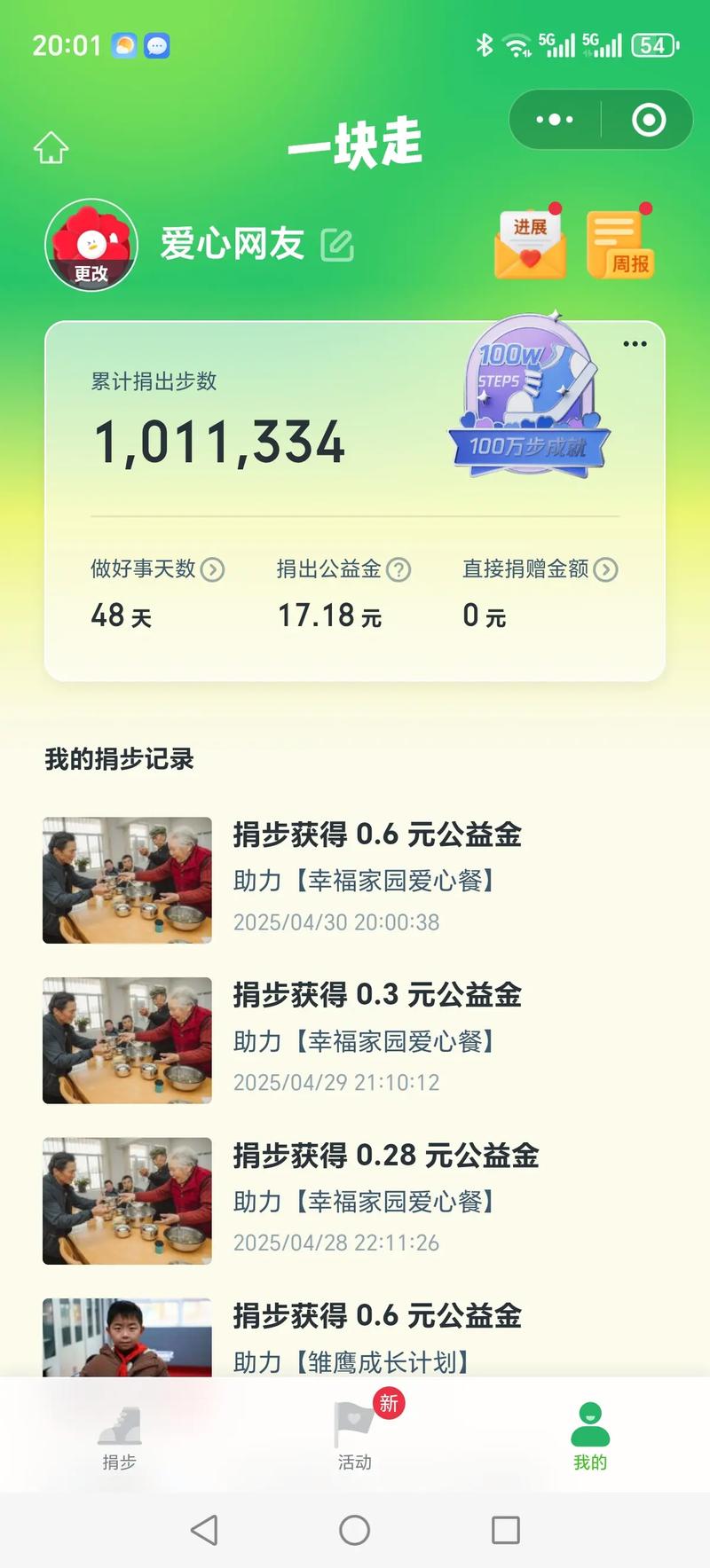
Task: Open 直接捐赠金额 details arrow
Action: click(606, 569)
